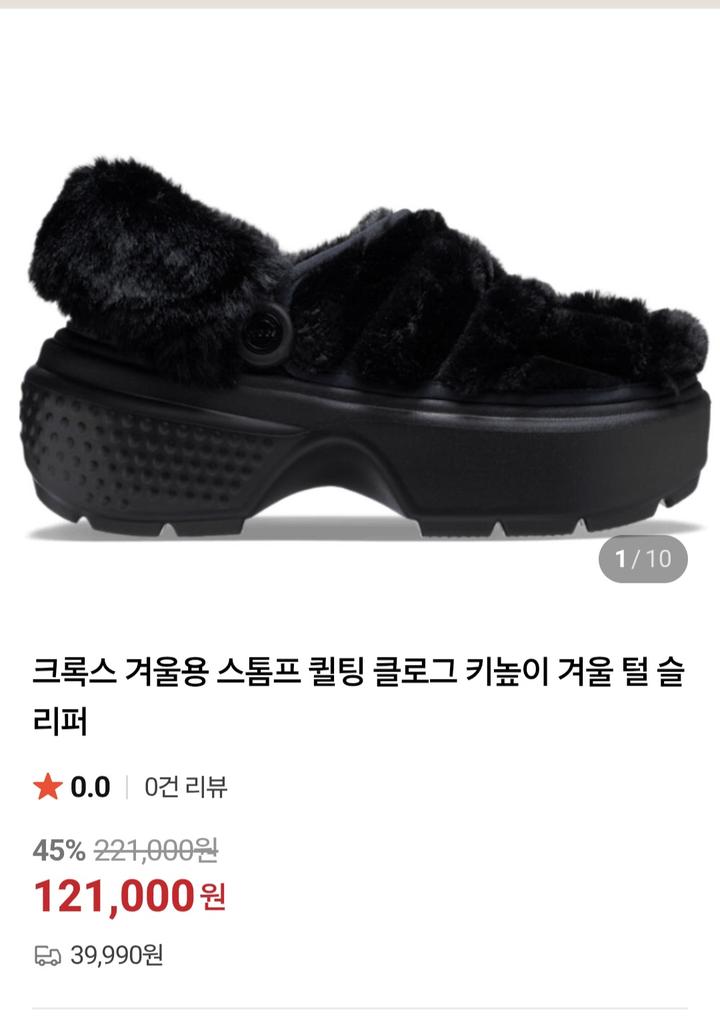View the 0건 리뷰 reviews section
Image resolution: width=720 pixels, height=1033 pixels.
pos(186,787)
